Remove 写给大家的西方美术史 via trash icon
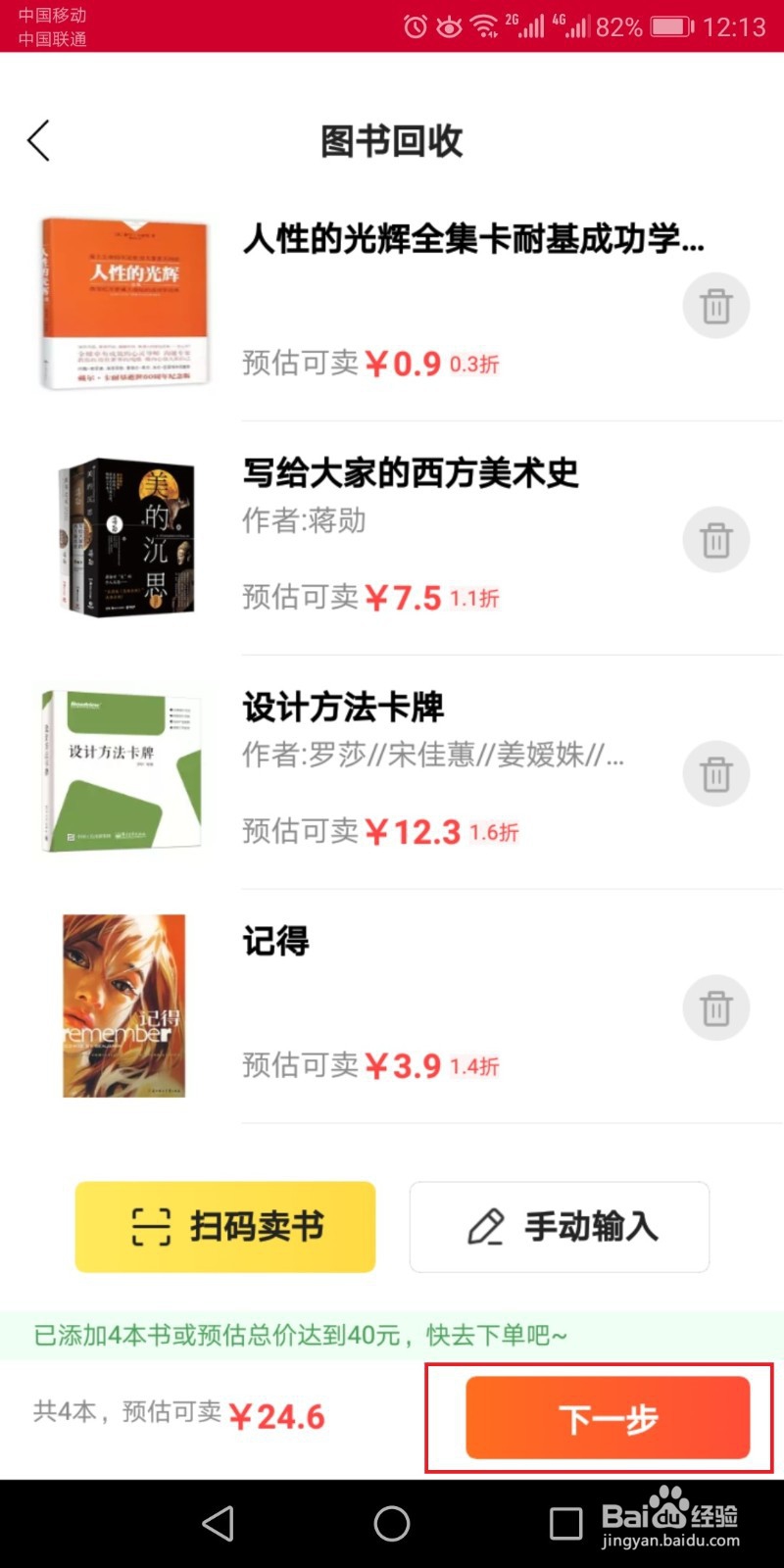The image size is (784, 1568). (715, 540)
